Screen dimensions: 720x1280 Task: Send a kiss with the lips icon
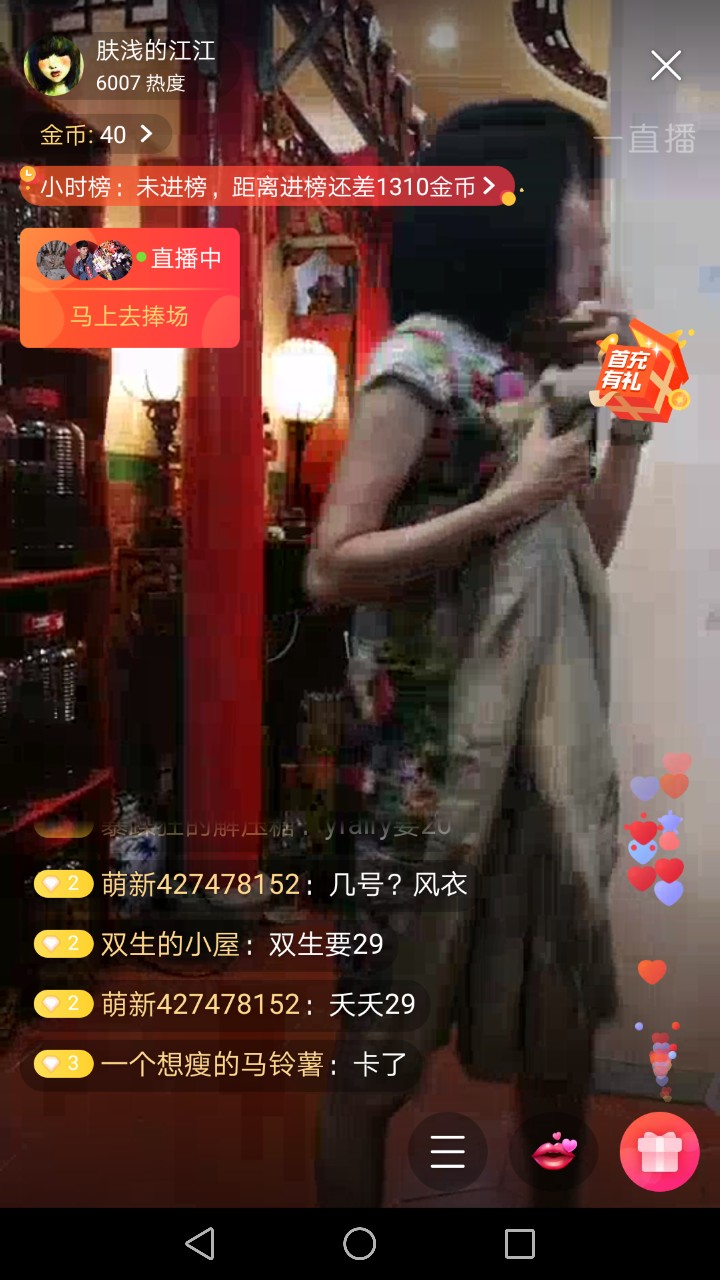[x=554, y=1152]
